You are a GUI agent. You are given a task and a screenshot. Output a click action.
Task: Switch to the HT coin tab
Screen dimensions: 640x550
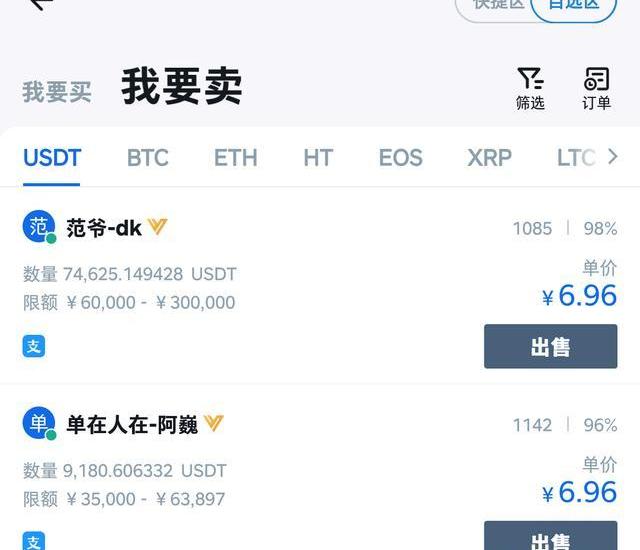[318, 157]
